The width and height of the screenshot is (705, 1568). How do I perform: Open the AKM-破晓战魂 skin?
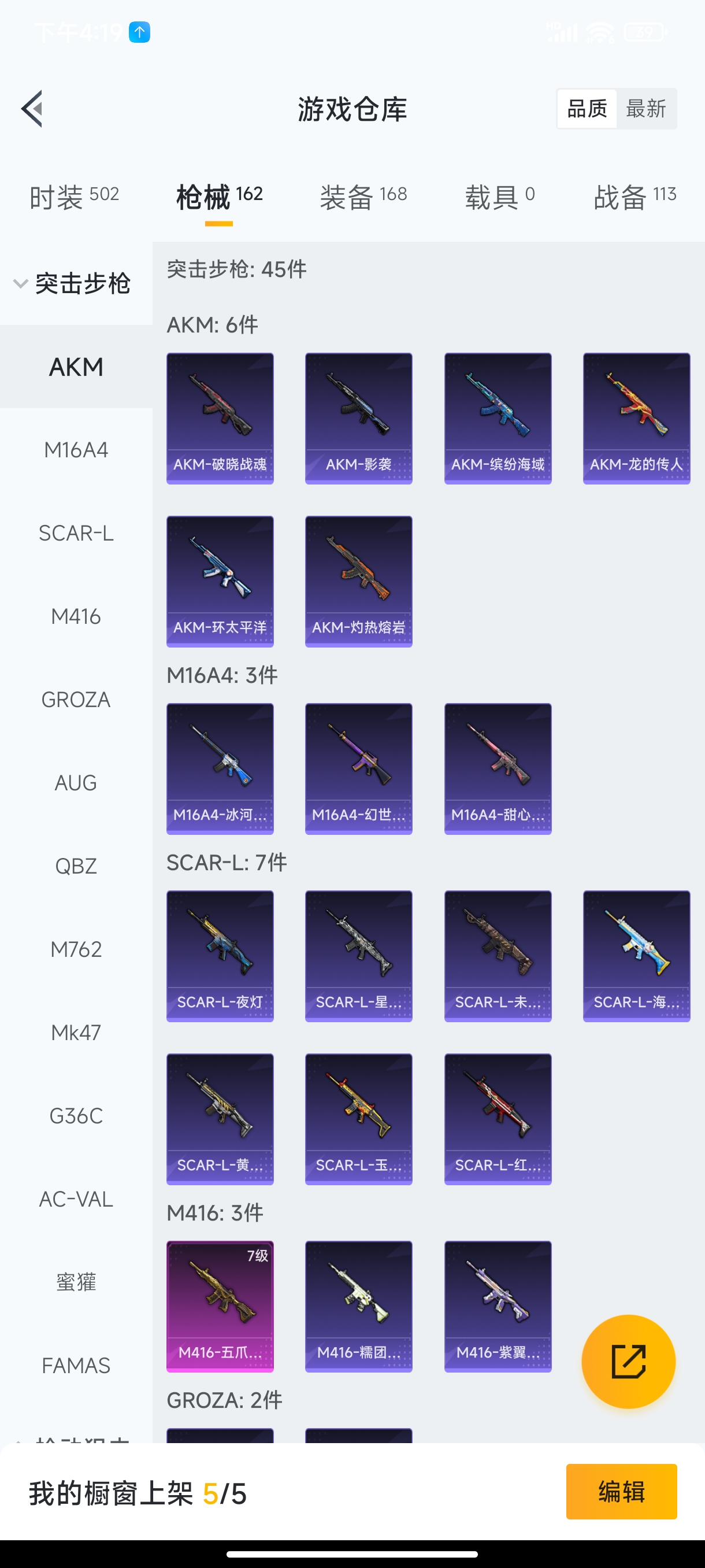point(220,419)
